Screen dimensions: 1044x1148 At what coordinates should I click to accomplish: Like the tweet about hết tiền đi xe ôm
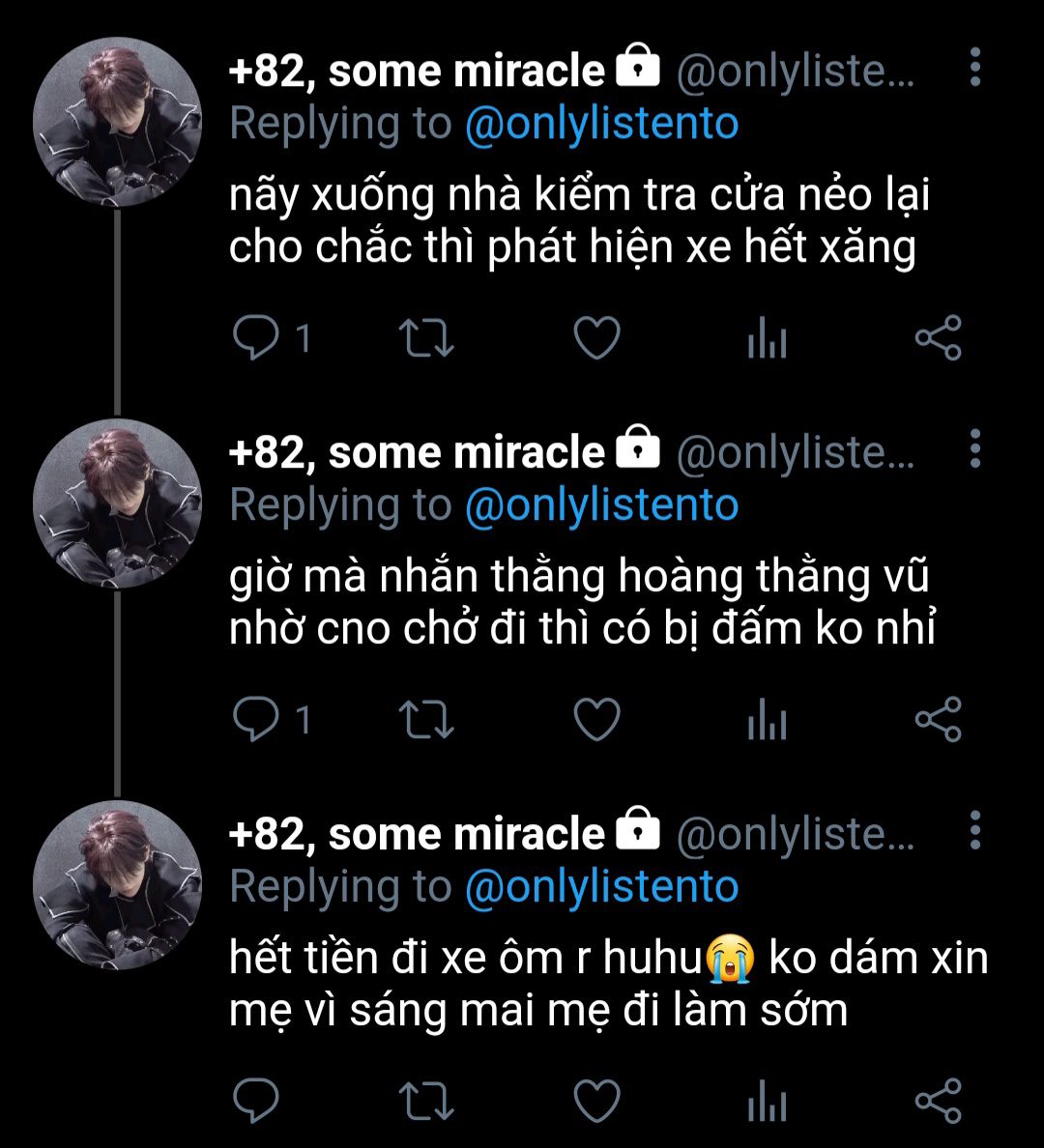click(596, 1102)
